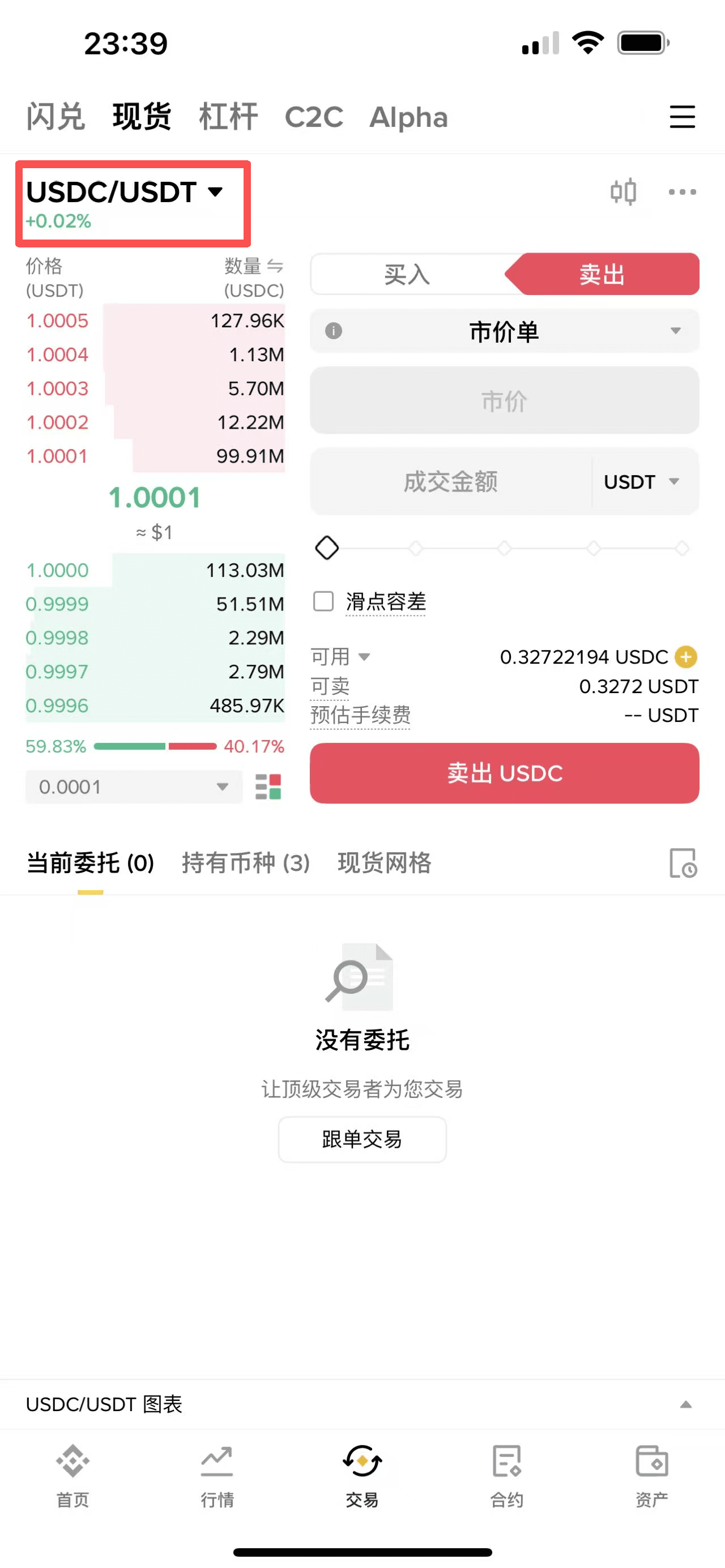Viewport: 725px width, 1568px height.
Task: Switch to the 杠杆 tab
Action: click(228, 117)
